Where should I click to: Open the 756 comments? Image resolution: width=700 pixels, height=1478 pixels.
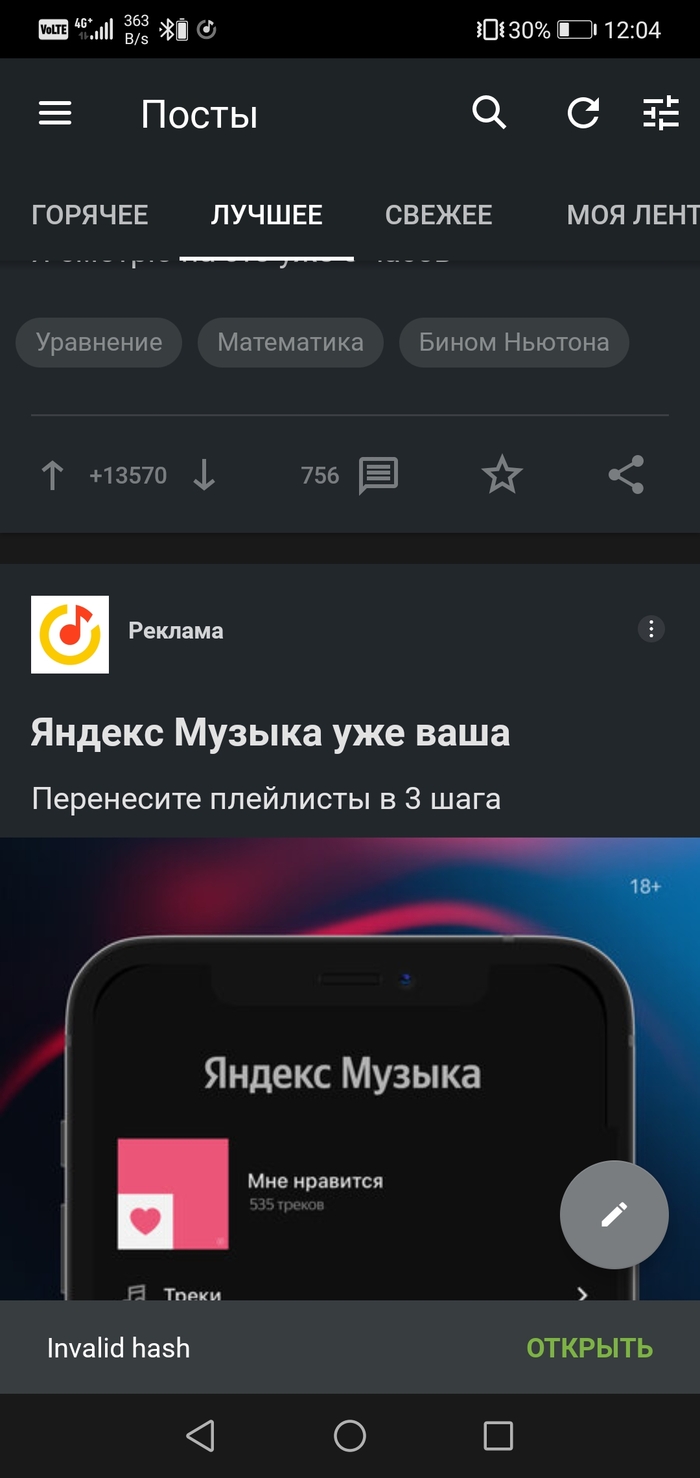[378, 475]
